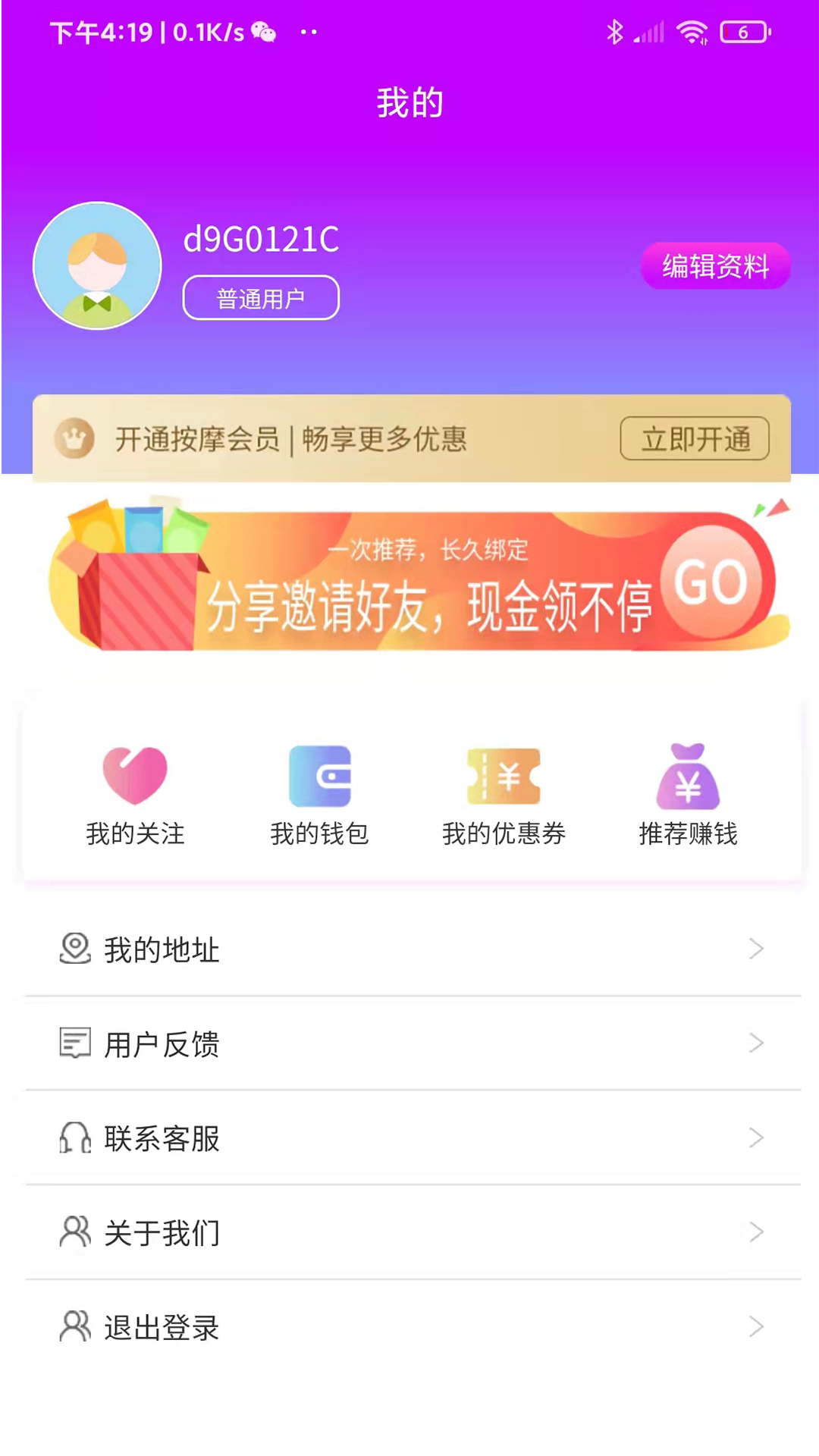The image size is (819, 1456).
Task: Tap 立即开通 to activate membership
Action: click(x=694, y=438)
